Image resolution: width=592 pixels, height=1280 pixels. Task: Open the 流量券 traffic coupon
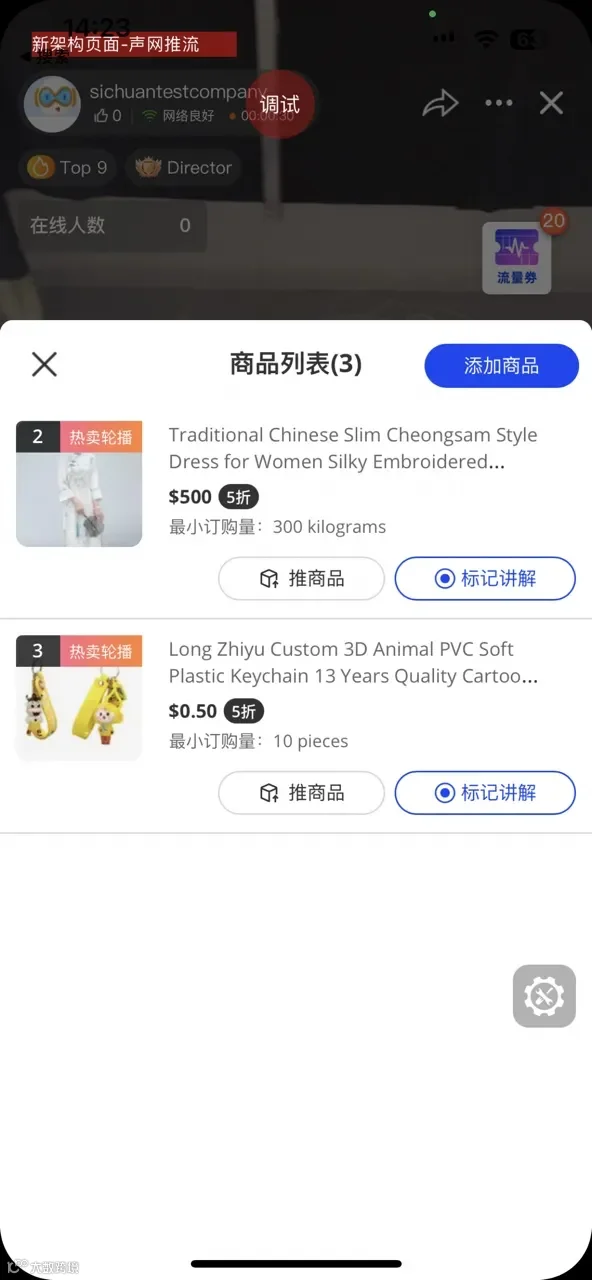517,257
